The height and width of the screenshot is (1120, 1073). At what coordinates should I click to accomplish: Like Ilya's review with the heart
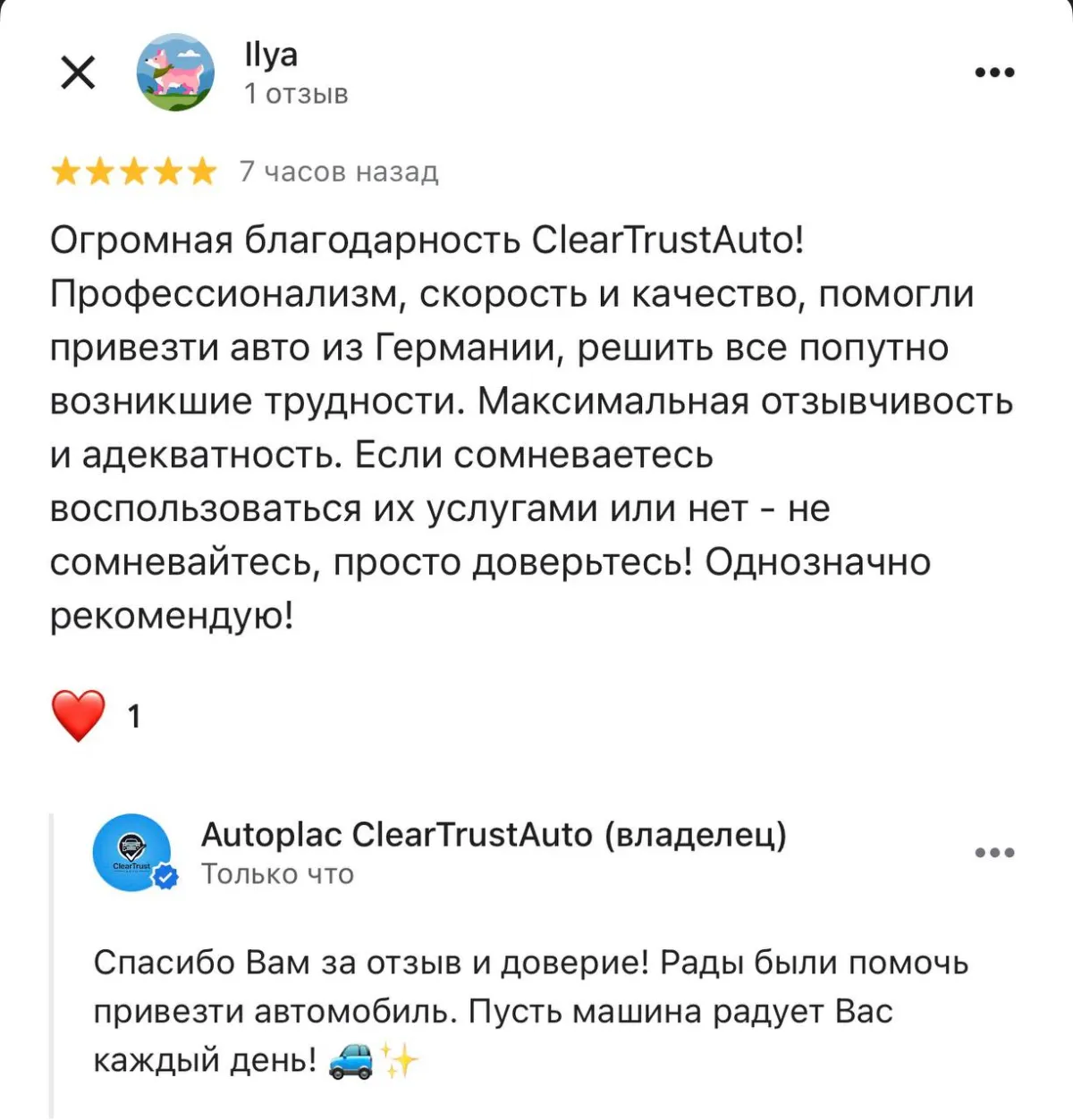point(79,715)
